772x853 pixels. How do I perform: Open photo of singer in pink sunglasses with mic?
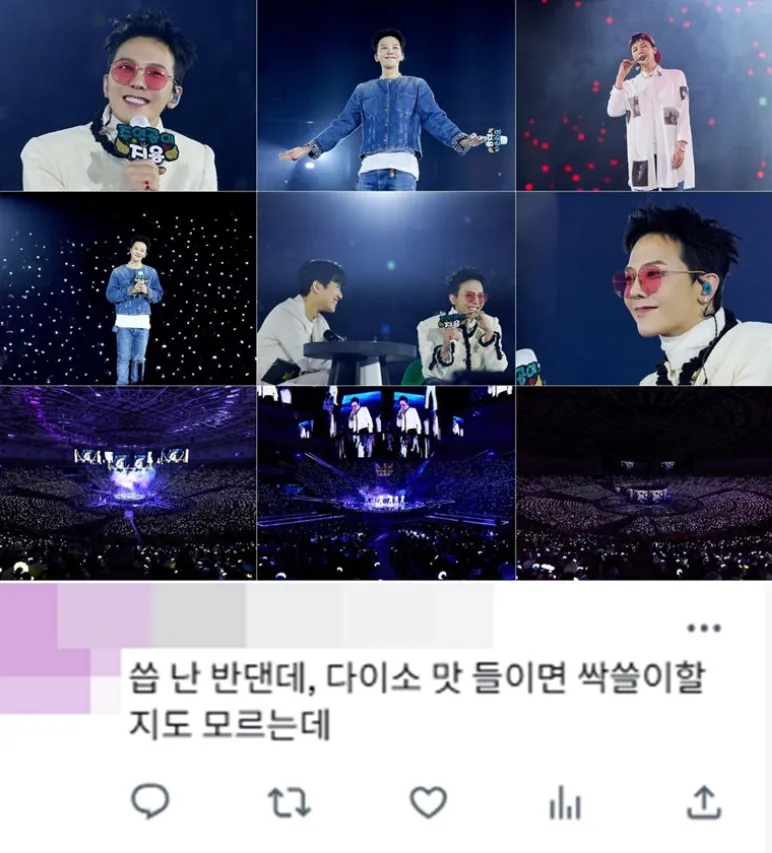(x=128, y=95)
